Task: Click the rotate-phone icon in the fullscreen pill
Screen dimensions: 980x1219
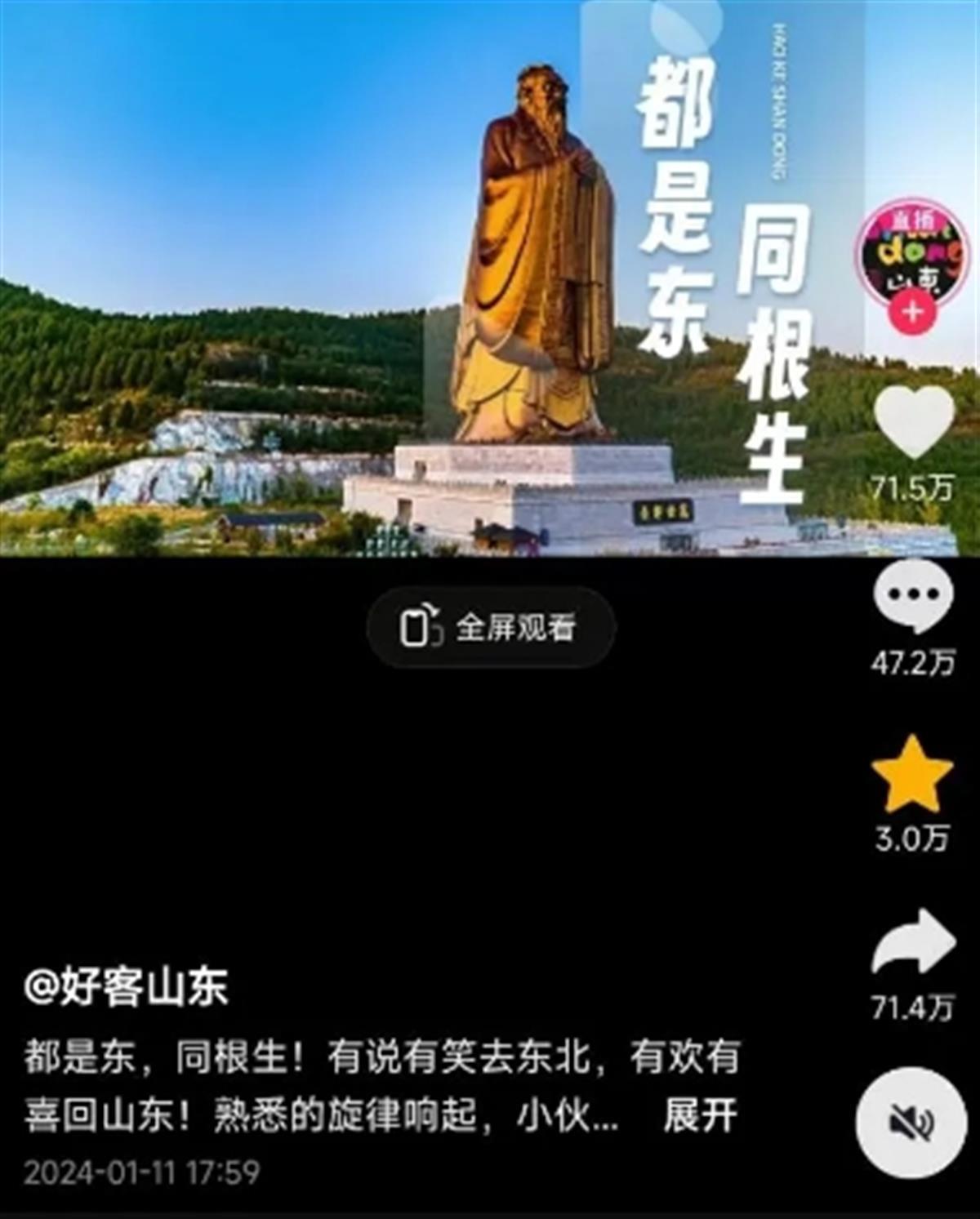Action: (x=421, y=627)
